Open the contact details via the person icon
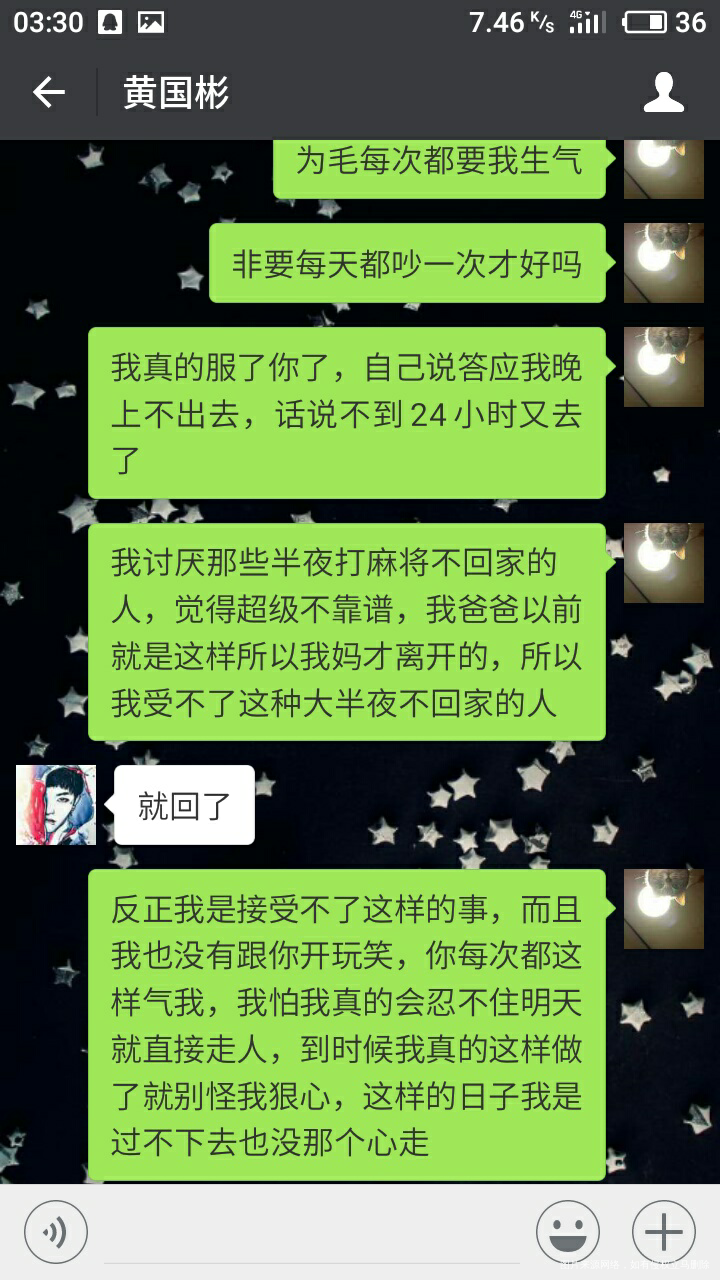Image resolution: width=720 pixels, height=1280 pixels. [x=664, y=92]
